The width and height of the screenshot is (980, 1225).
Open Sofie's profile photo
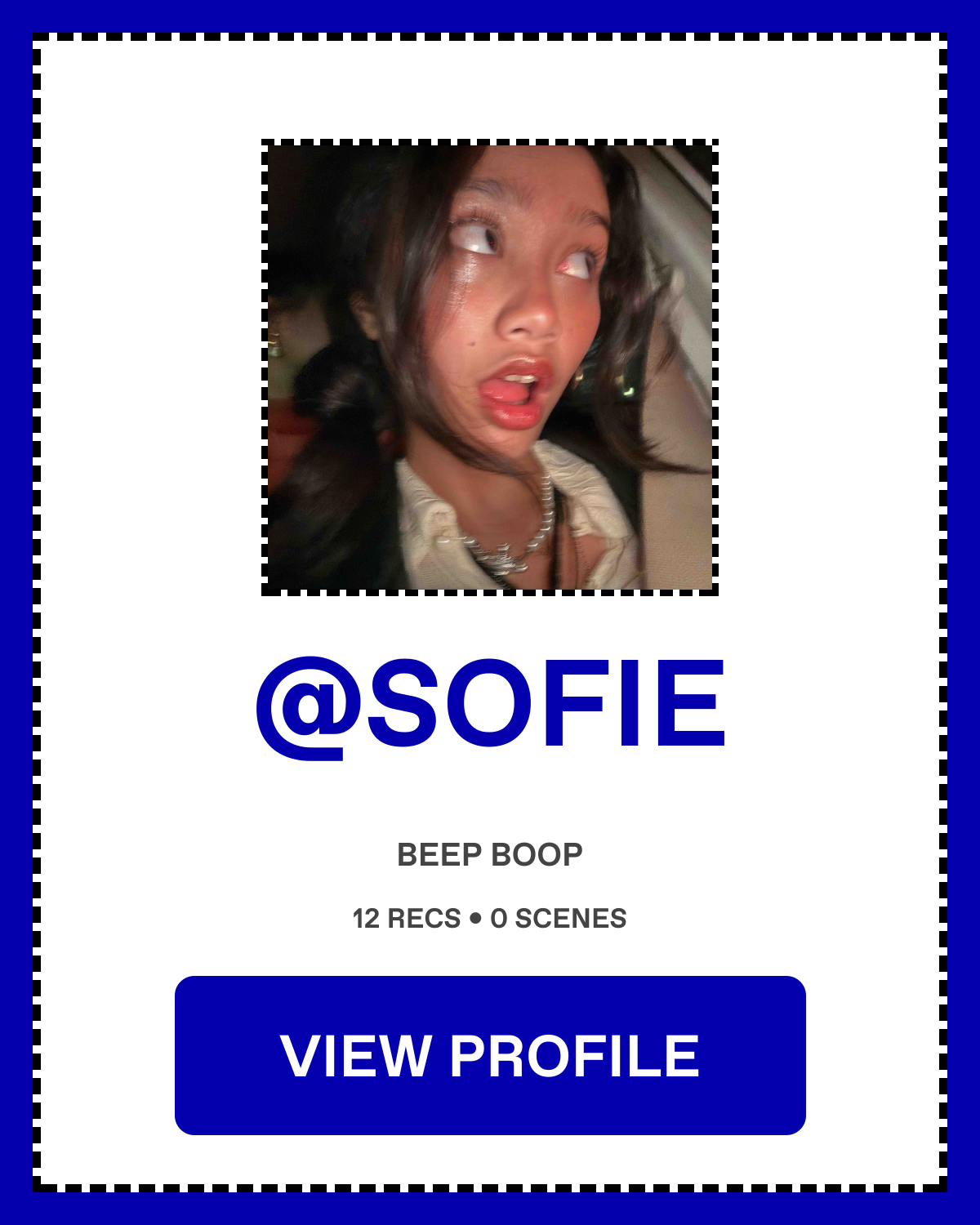pos(490,367)
